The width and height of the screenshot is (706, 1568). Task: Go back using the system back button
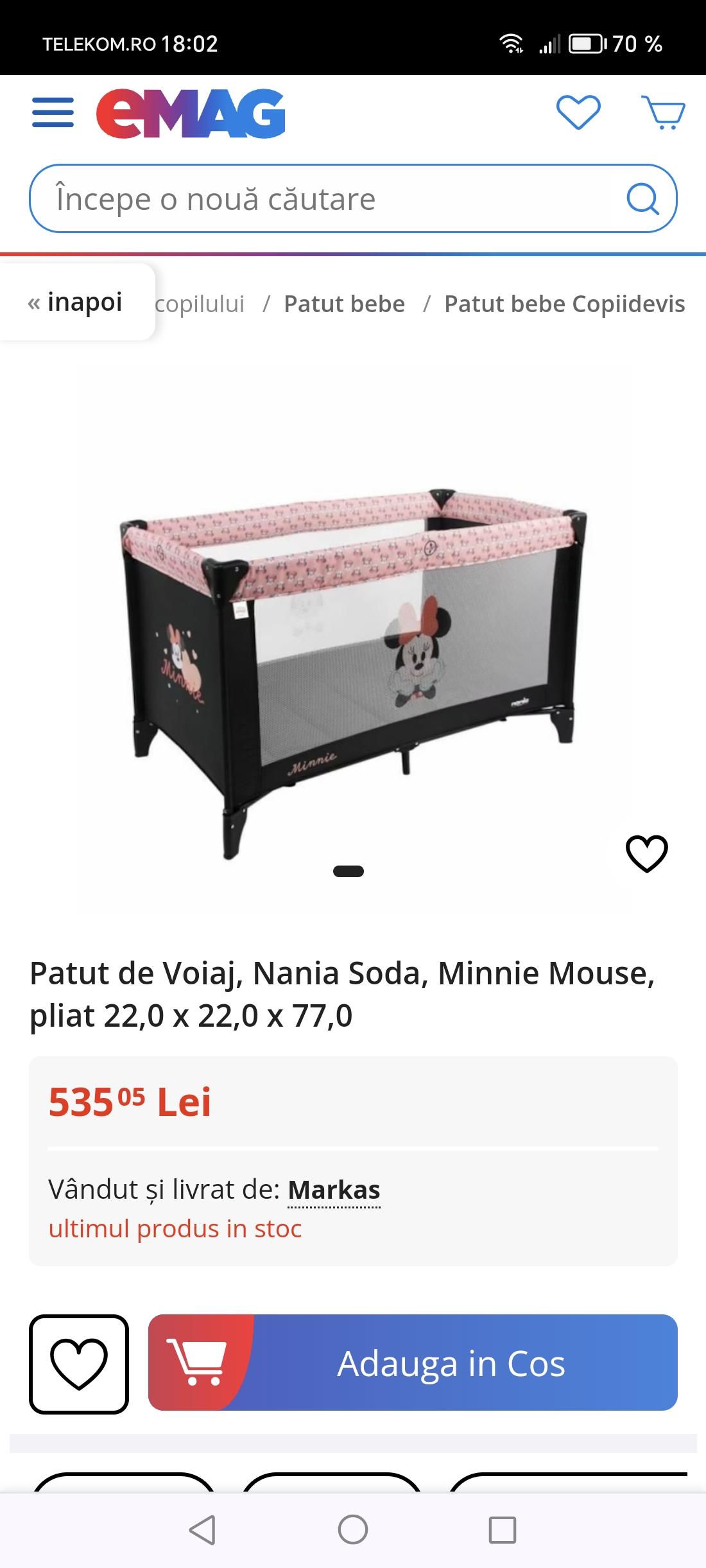point(203,1530)
